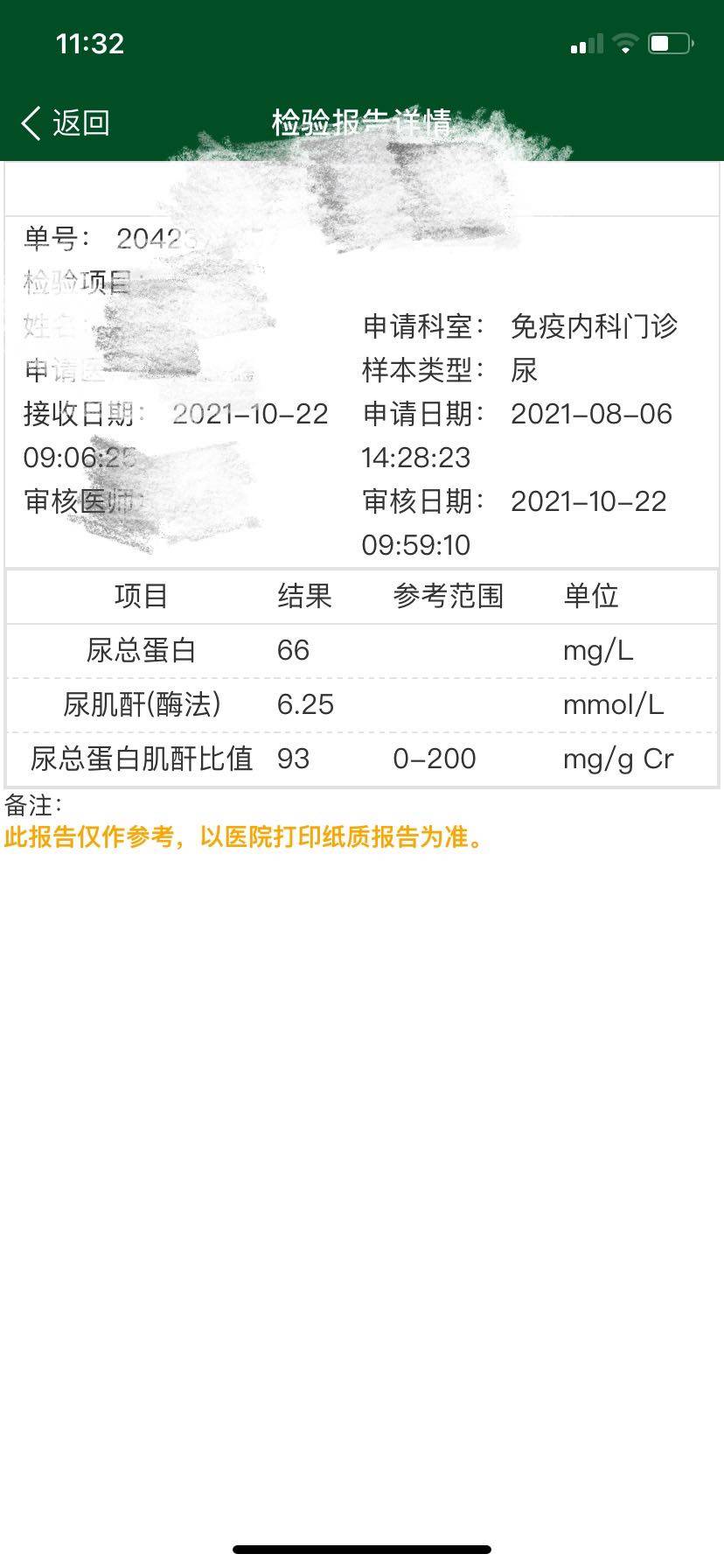This screenshot has height=1568, width=724.
Task: Go back with the 返回 button
Action: click(x=66, y=123)
